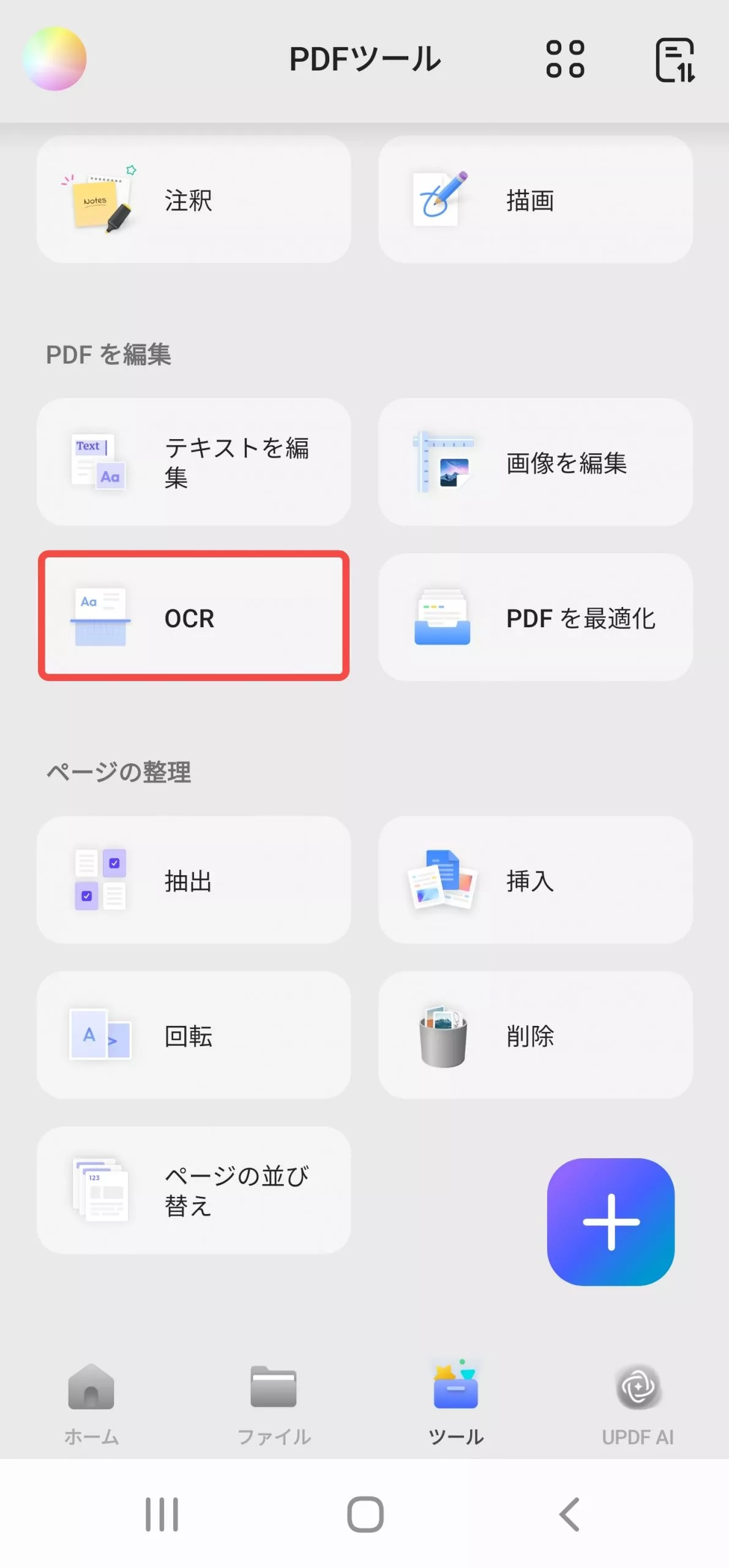This screenshot has width=729, height=1568.
Task: Open the 描画 drawing tool
Action: point(535,200)
